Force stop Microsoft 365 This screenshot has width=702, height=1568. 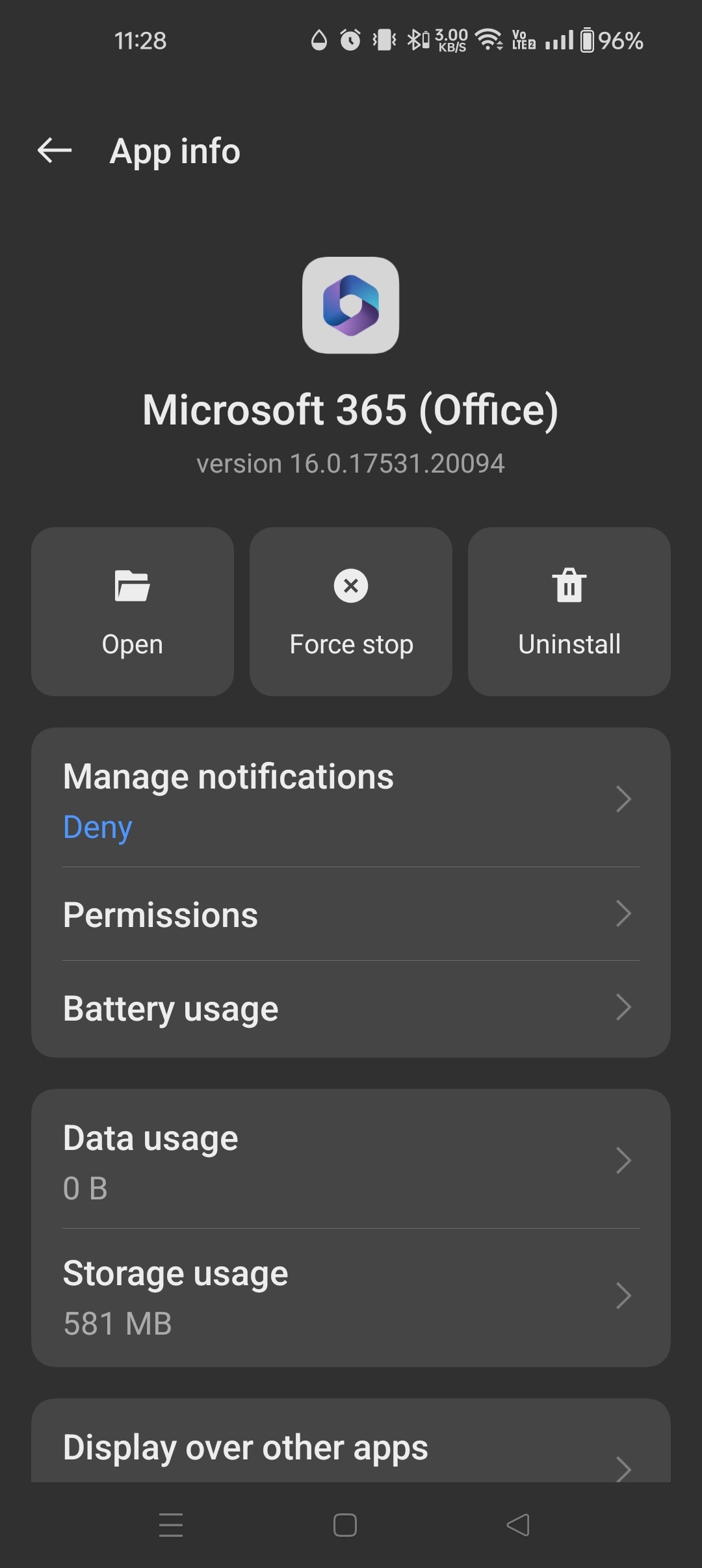click(351, 612)
